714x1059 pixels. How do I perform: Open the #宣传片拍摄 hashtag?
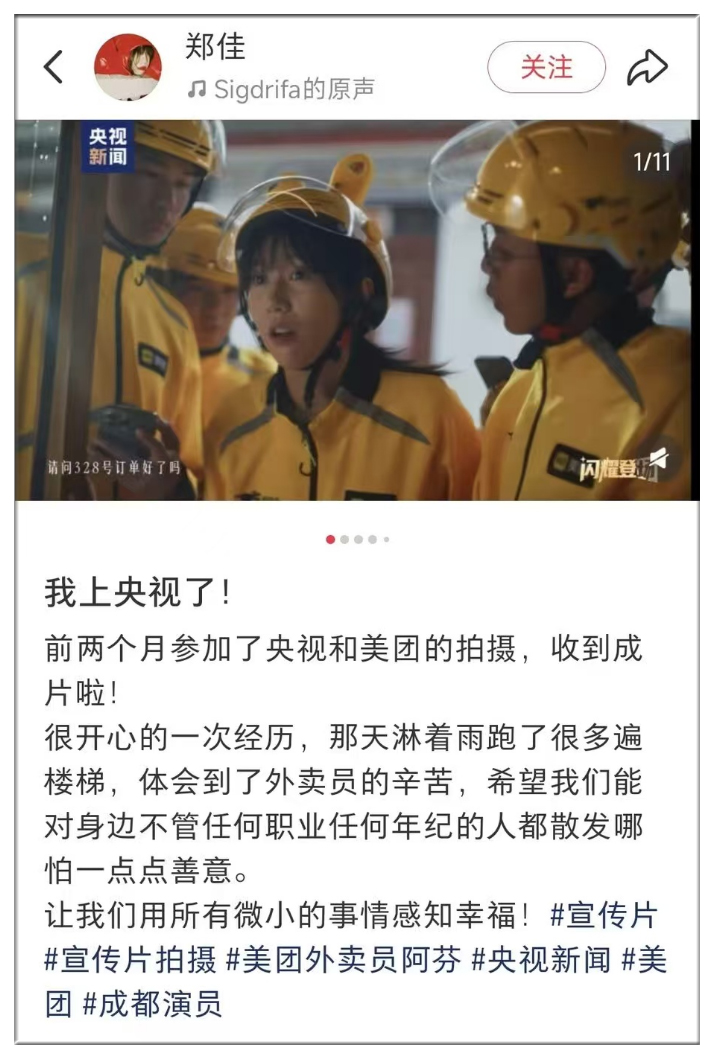point(129,960)
